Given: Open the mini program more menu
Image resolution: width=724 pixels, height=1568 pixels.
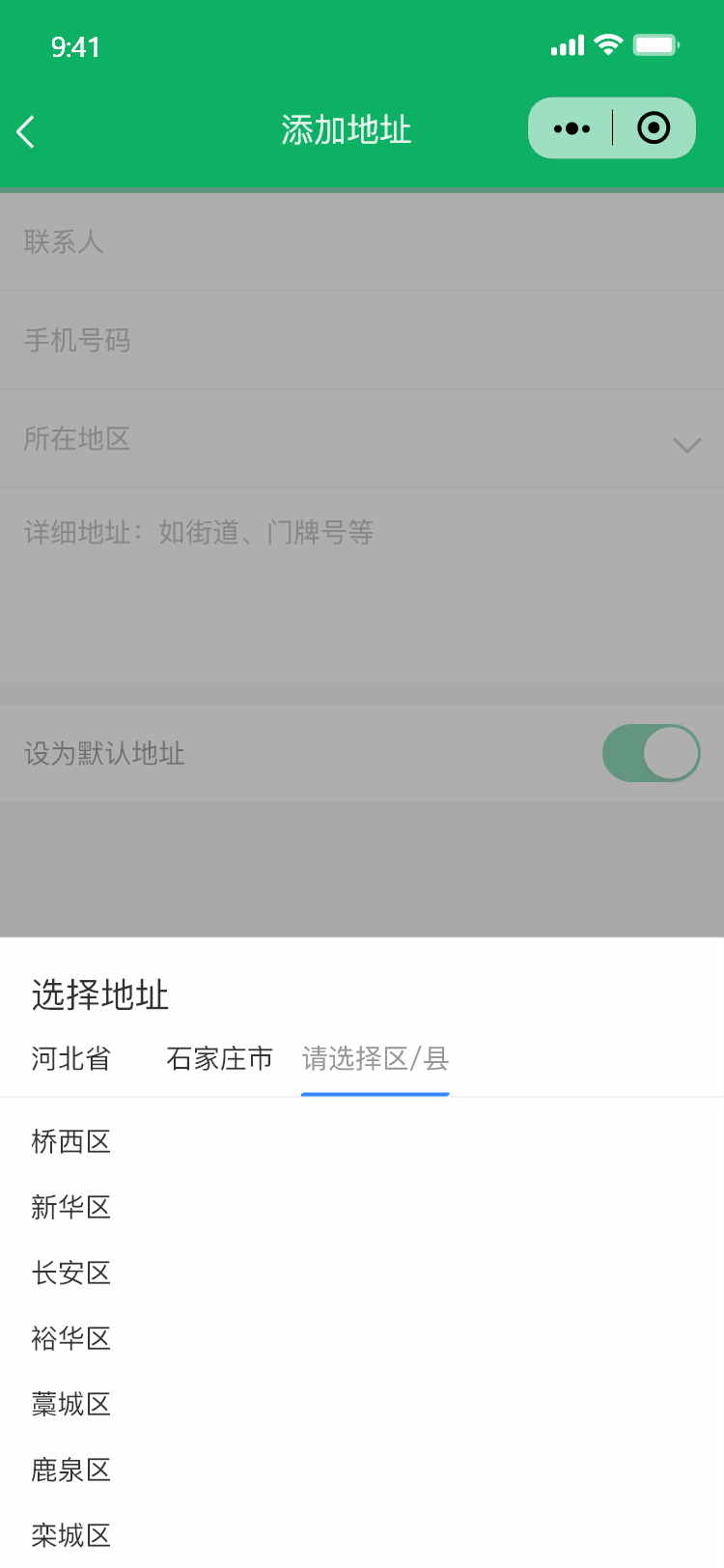Looking at the screenshot, I should pos(571,128).
